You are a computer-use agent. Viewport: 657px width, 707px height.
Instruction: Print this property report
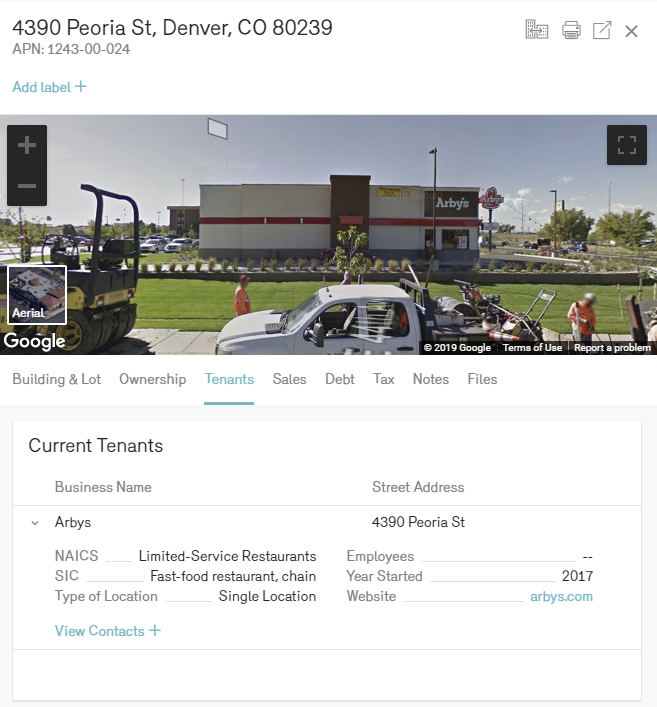(571, 30)
